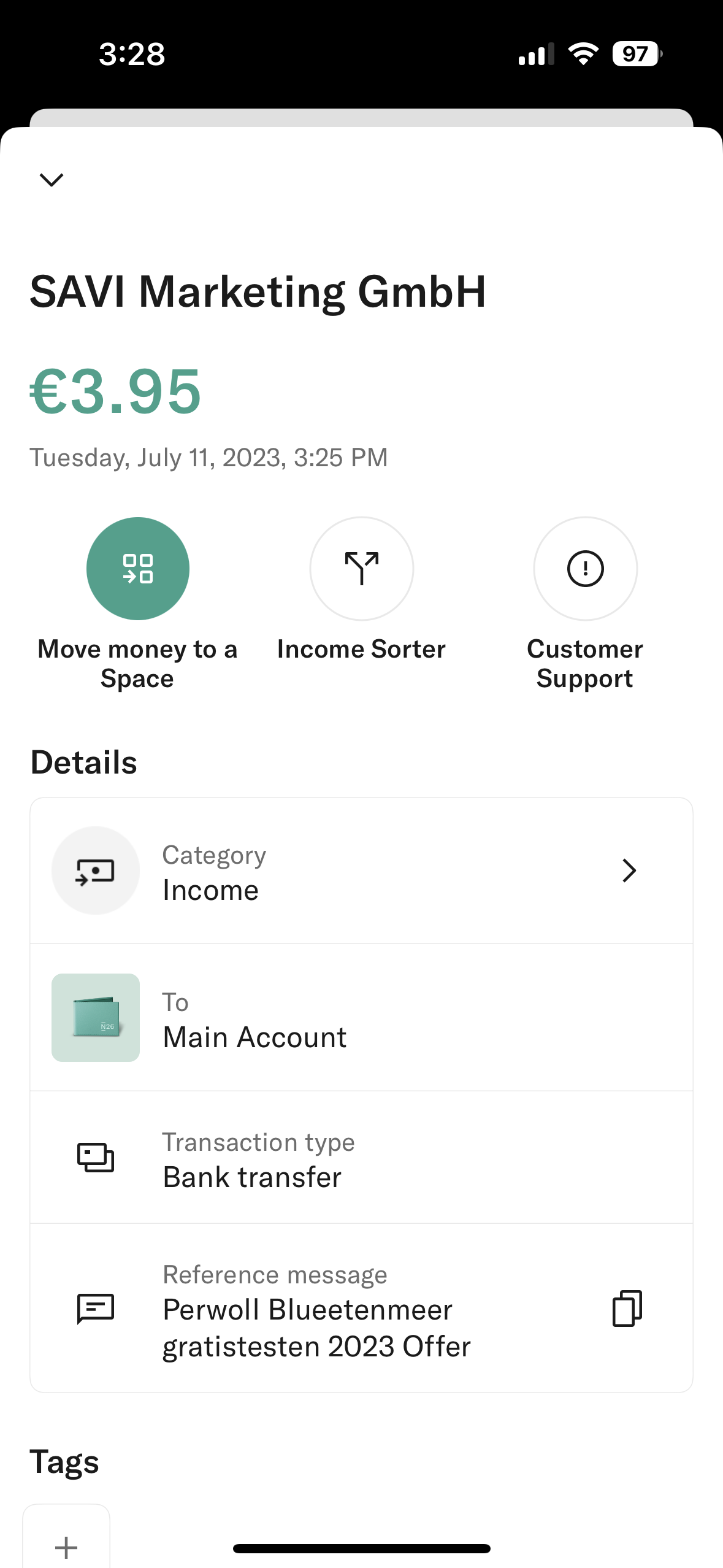Viewport: 723px width, 1568px height.
Task: Collapse the transaction sheet with the down chevron
Action: point(52,180)
